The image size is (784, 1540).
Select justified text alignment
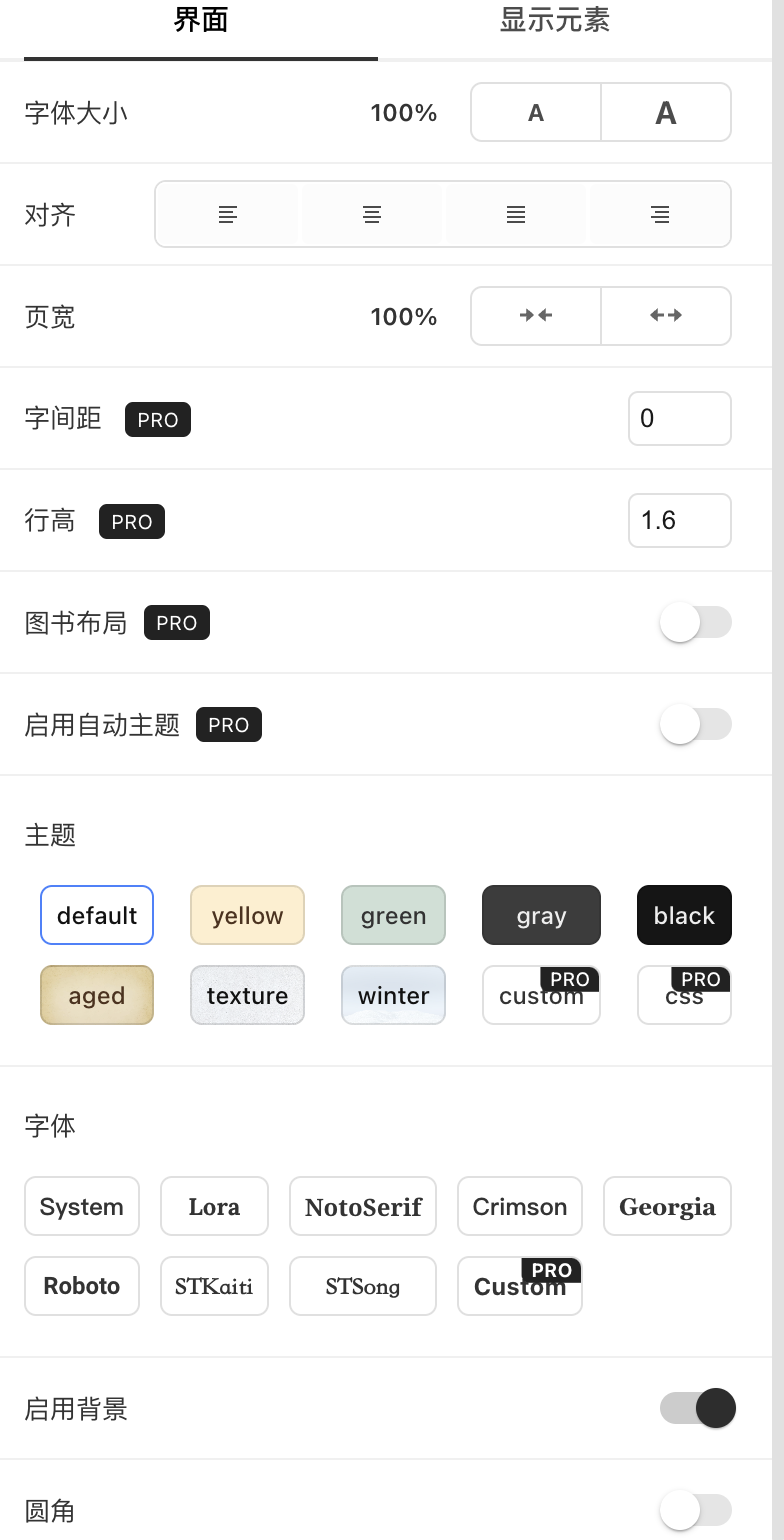pos(516,214)
